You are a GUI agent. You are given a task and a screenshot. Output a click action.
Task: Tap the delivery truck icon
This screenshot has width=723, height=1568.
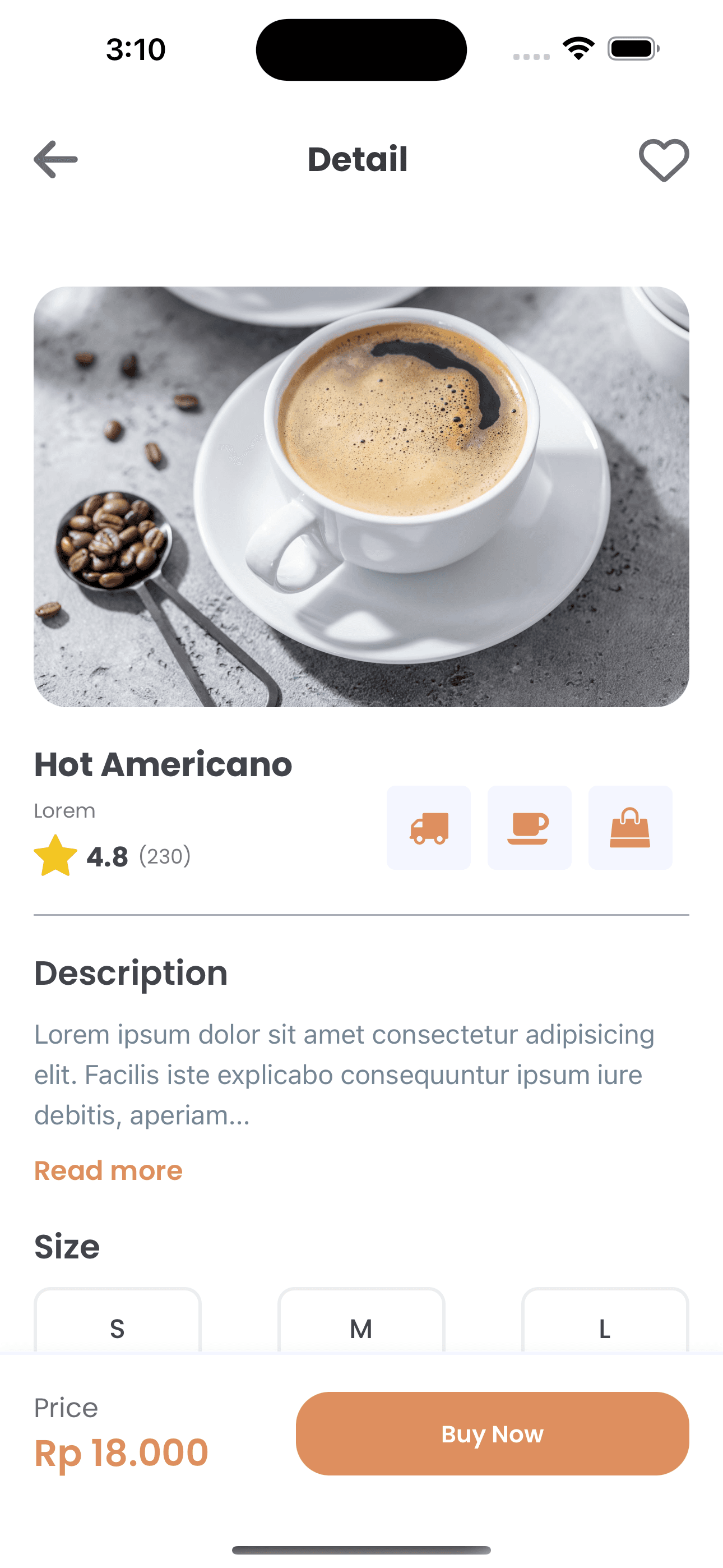428,827
